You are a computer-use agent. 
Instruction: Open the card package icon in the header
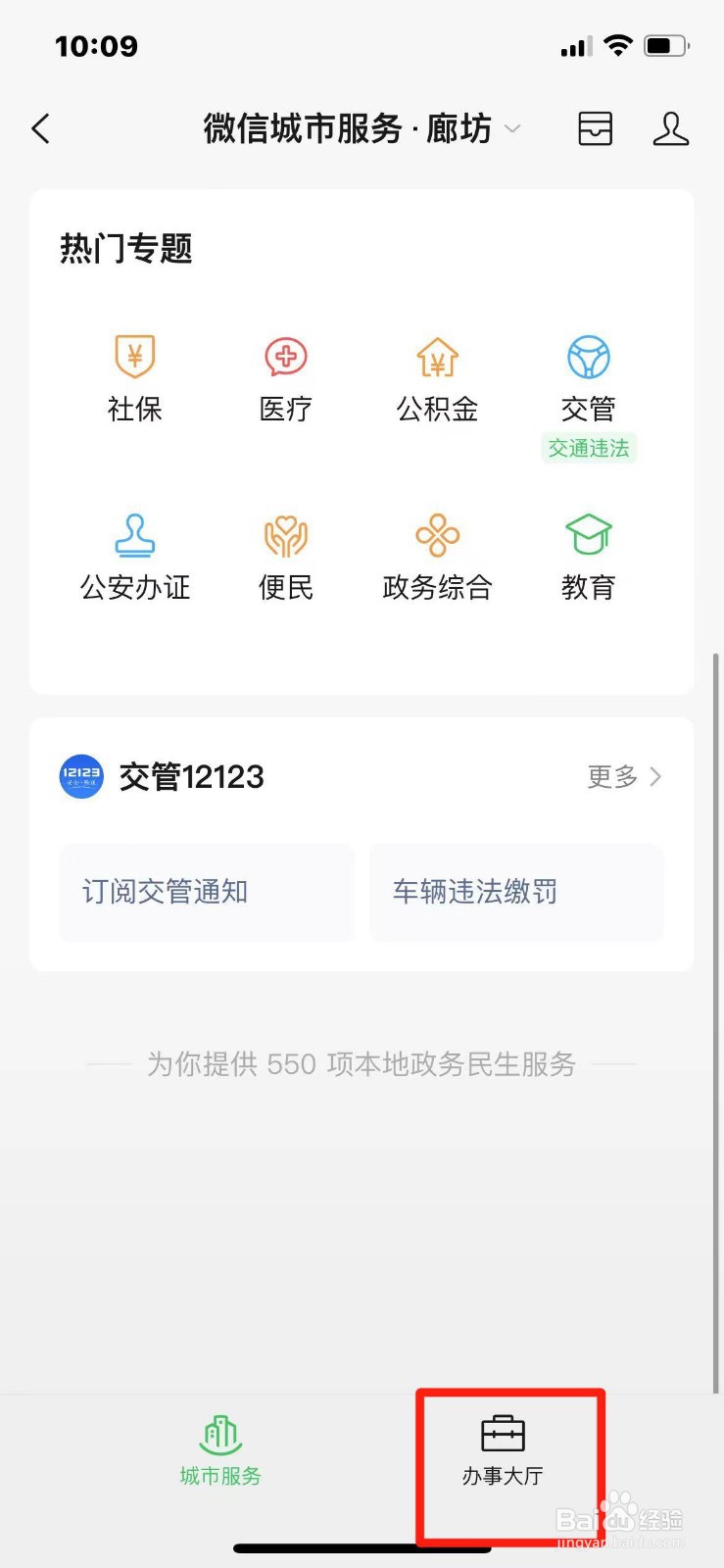(595, 128)
